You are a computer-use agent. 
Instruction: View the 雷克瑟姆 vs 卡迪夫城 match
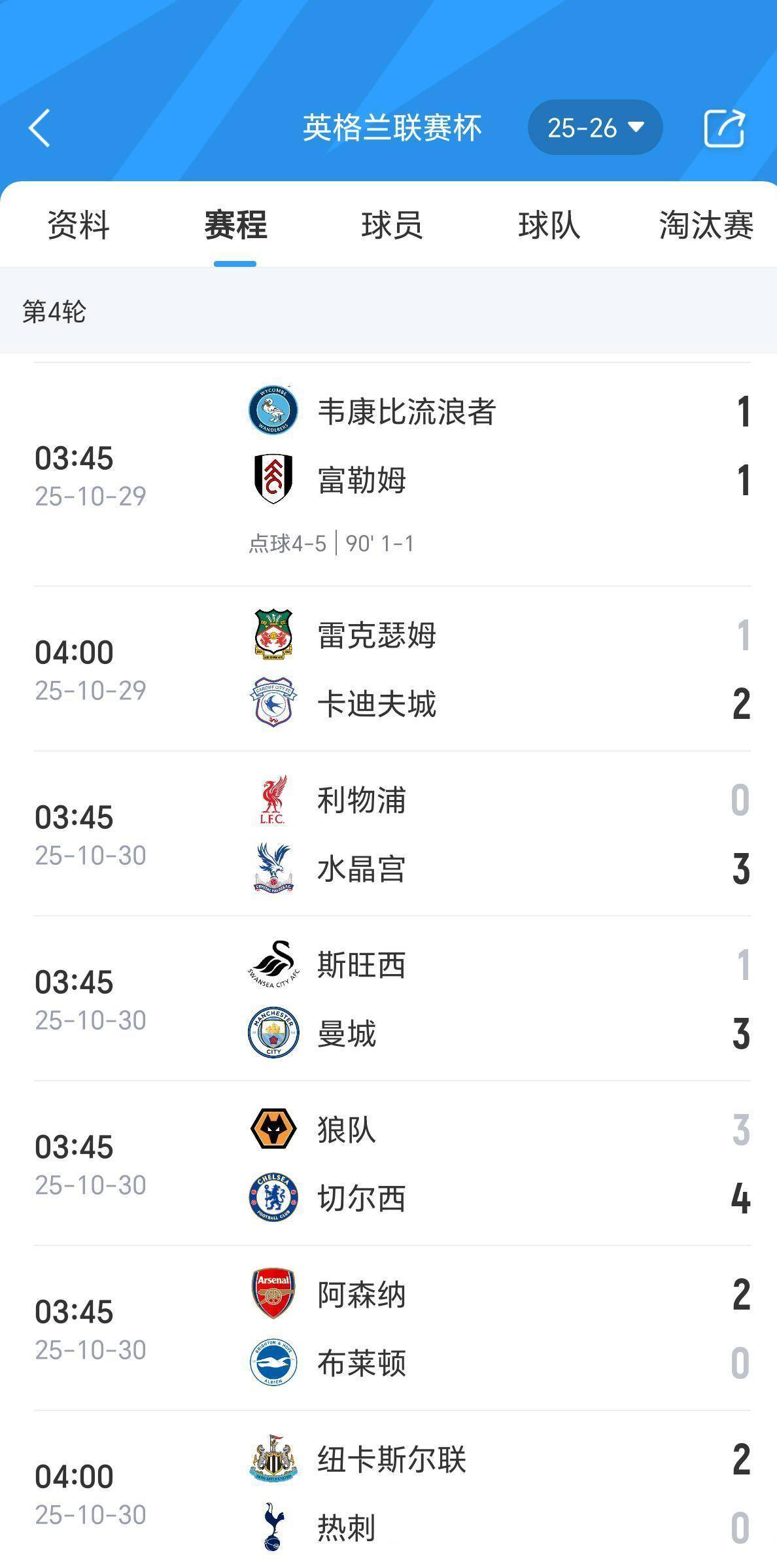click(x=392, y=669)
